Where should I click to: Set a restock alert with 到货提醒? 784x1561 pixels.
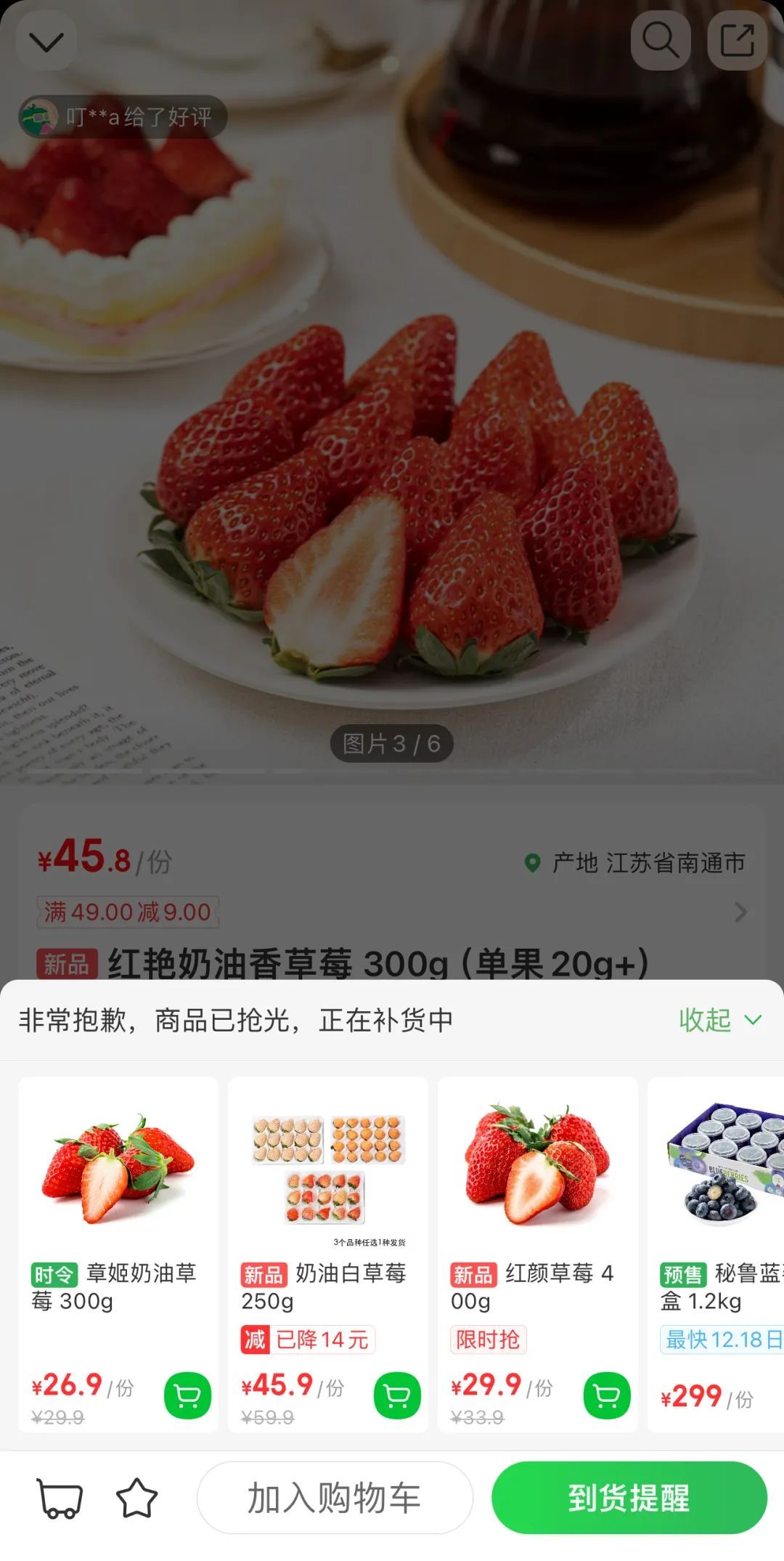629,1498
